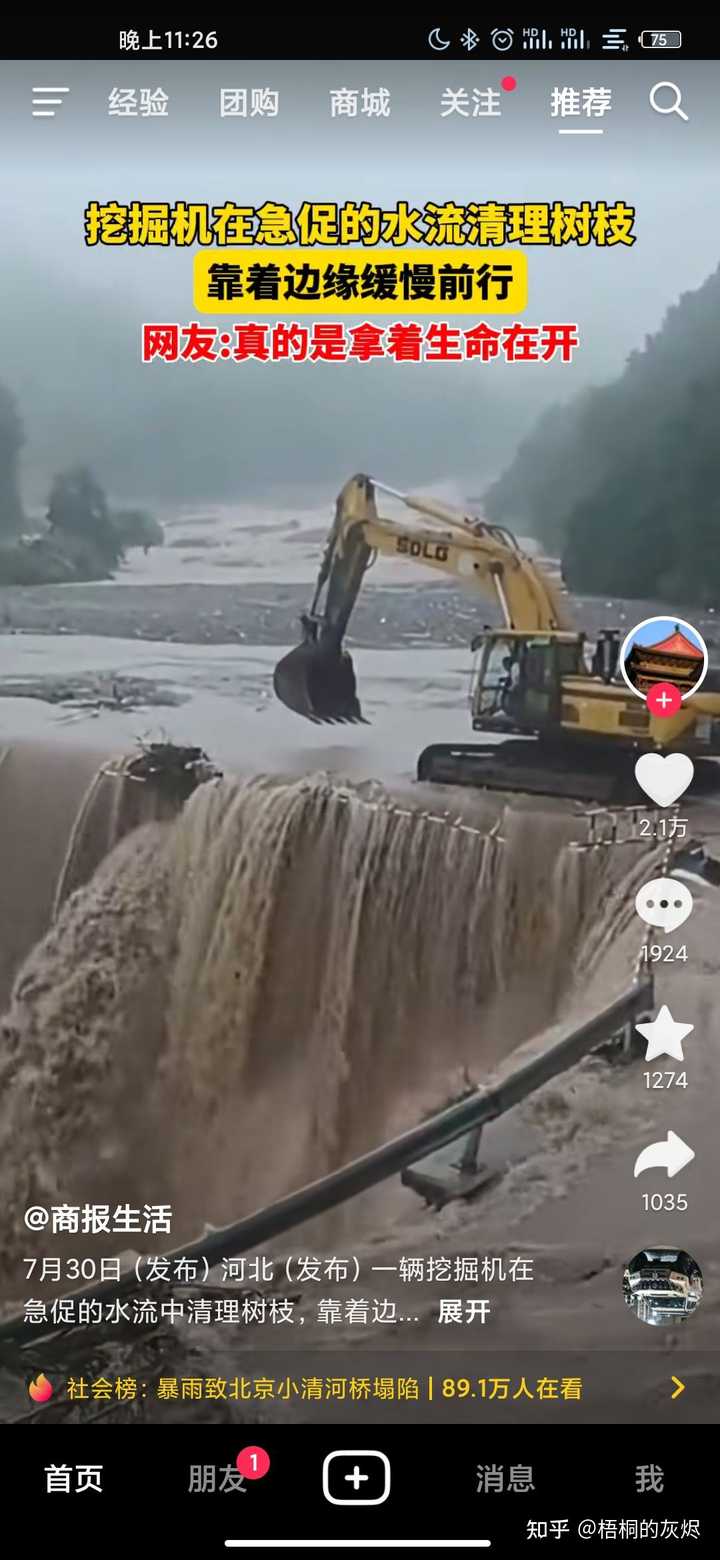Open the comments with 1924 replies
The width and height of the screenshot is (720, 1560).
(x=664, y=906)
